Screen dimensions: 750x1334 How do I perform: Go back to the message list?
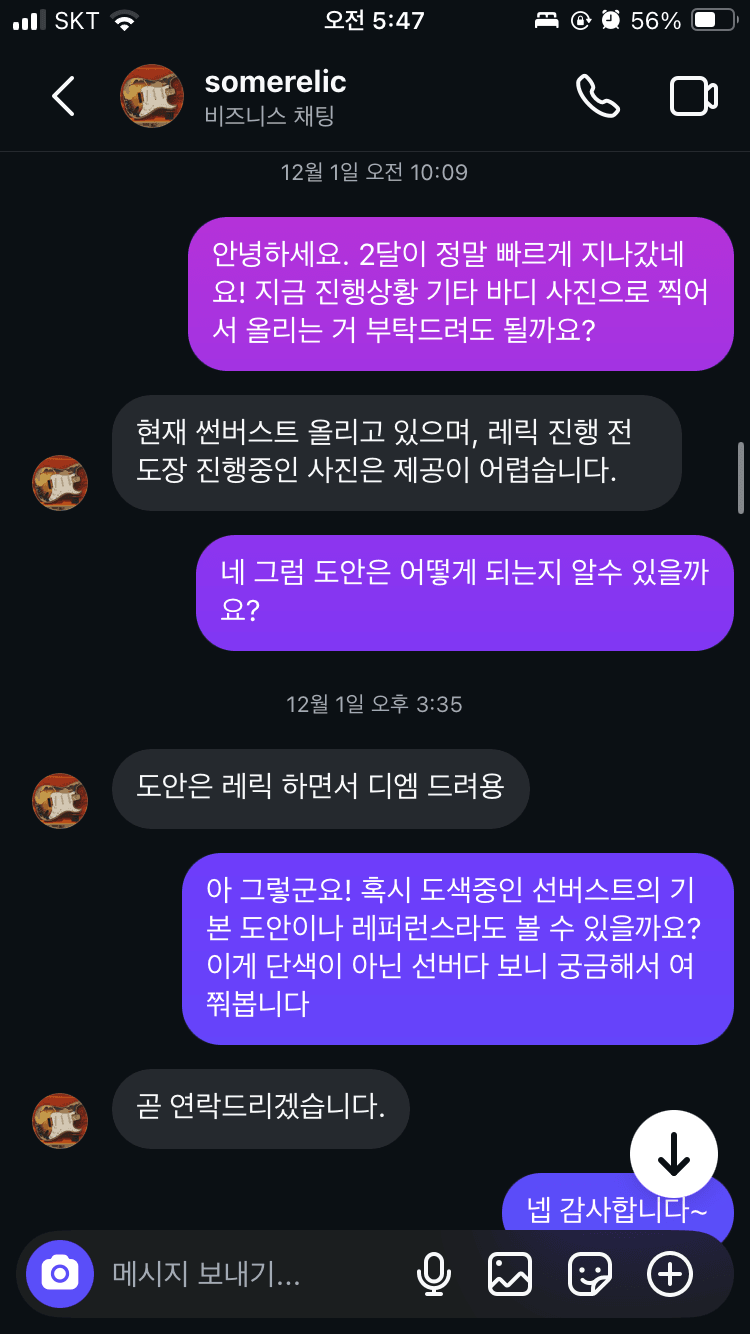pos(63,96)
